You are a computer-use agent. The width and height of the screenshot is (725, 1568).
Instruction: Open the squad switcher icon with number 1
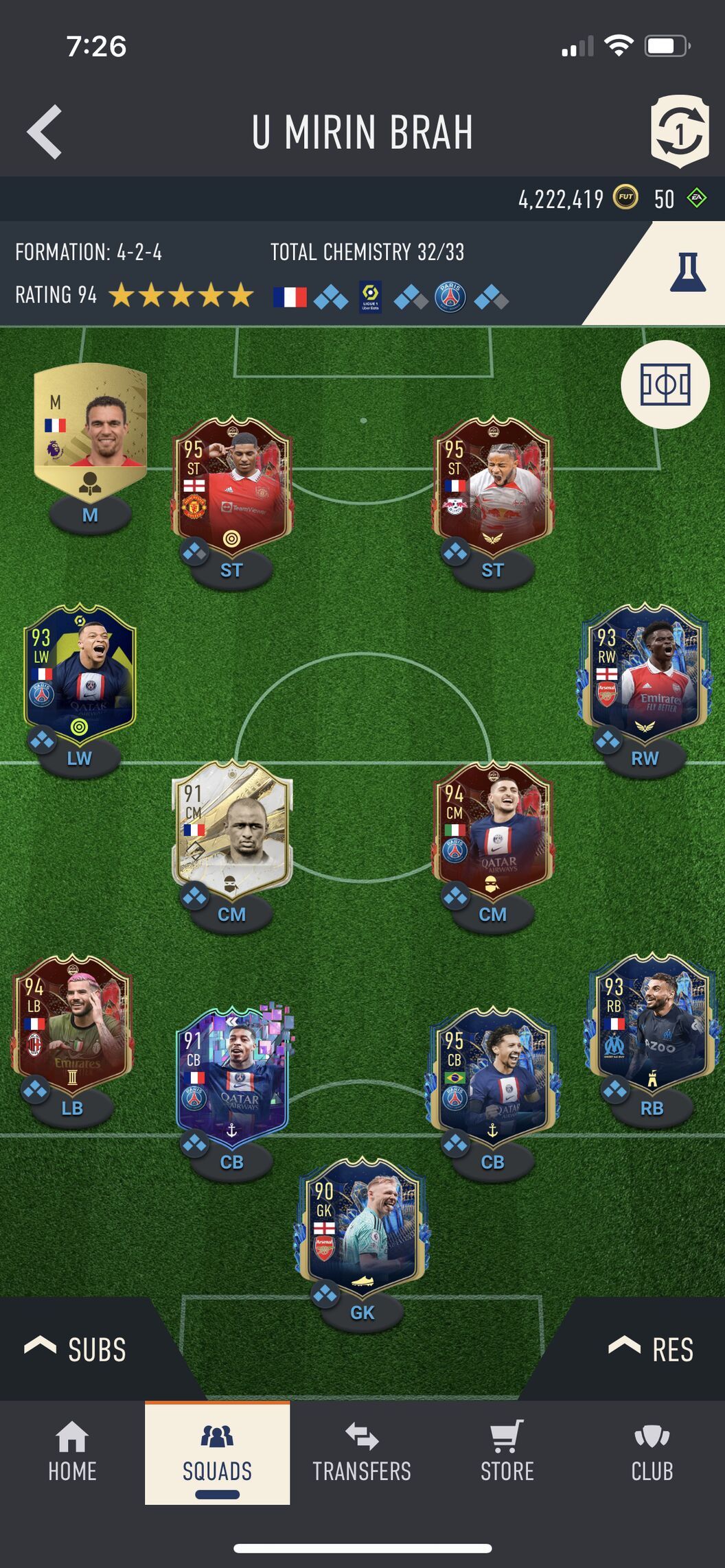[679, 132]
